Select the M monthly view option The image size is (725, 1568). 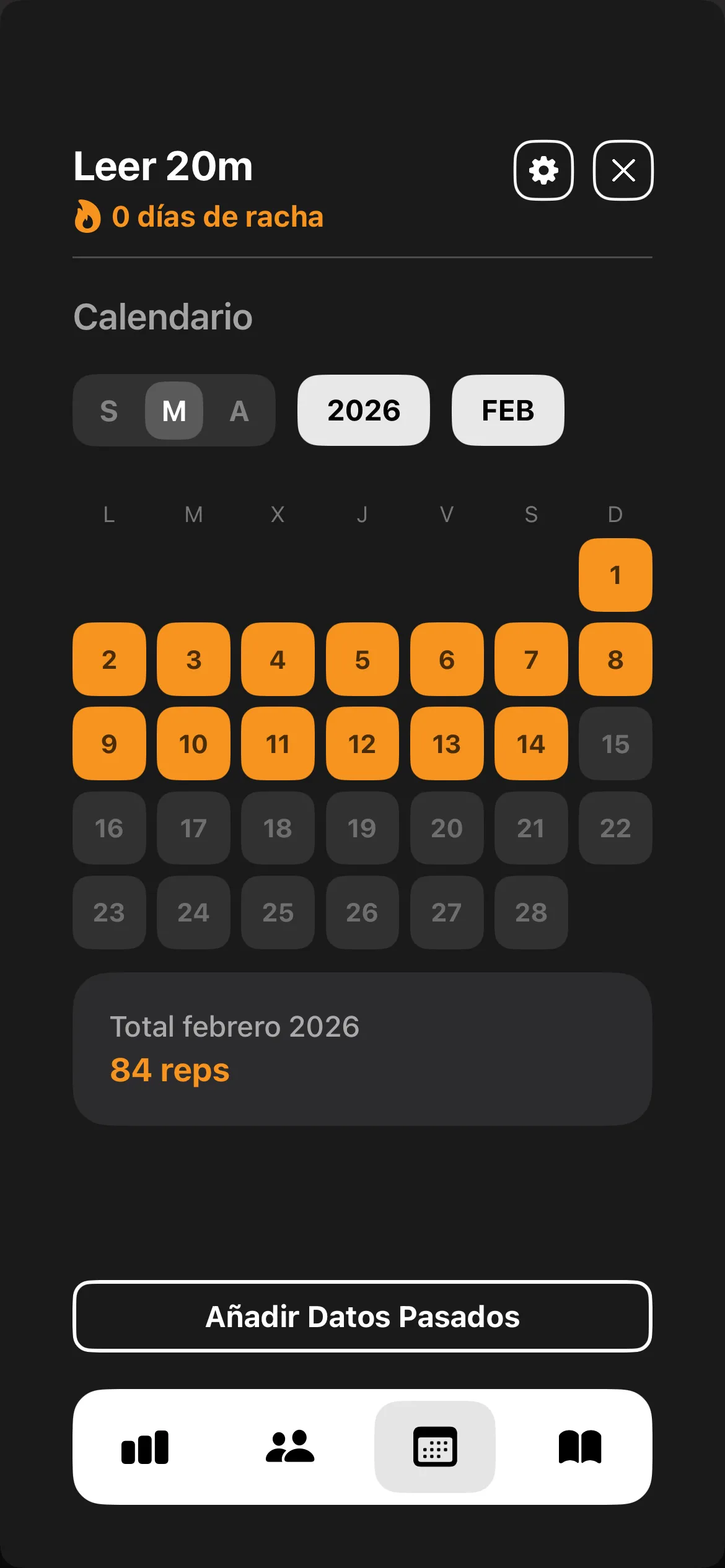(x=174, y=410)
